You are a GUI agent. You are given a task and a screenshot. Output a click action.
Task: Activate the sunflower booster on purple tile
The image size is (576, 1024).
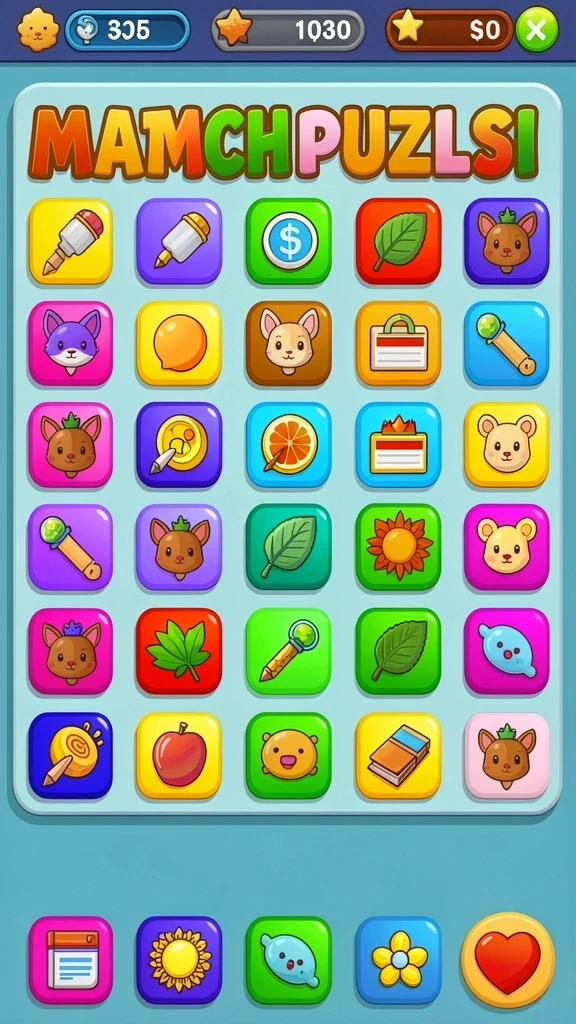point(179,959)
